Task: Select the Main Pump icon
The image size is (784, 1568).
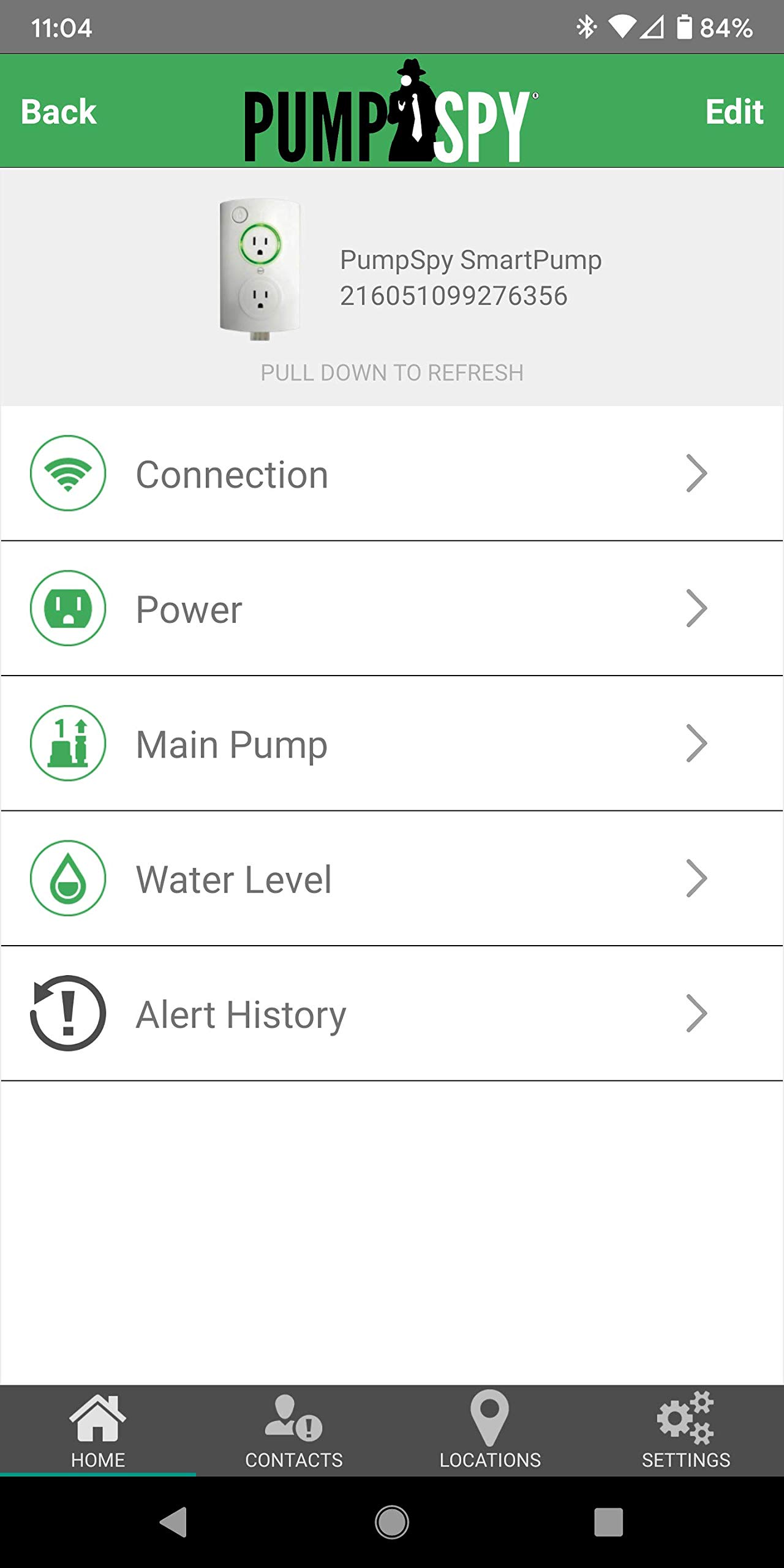Action: coord(67,744)
